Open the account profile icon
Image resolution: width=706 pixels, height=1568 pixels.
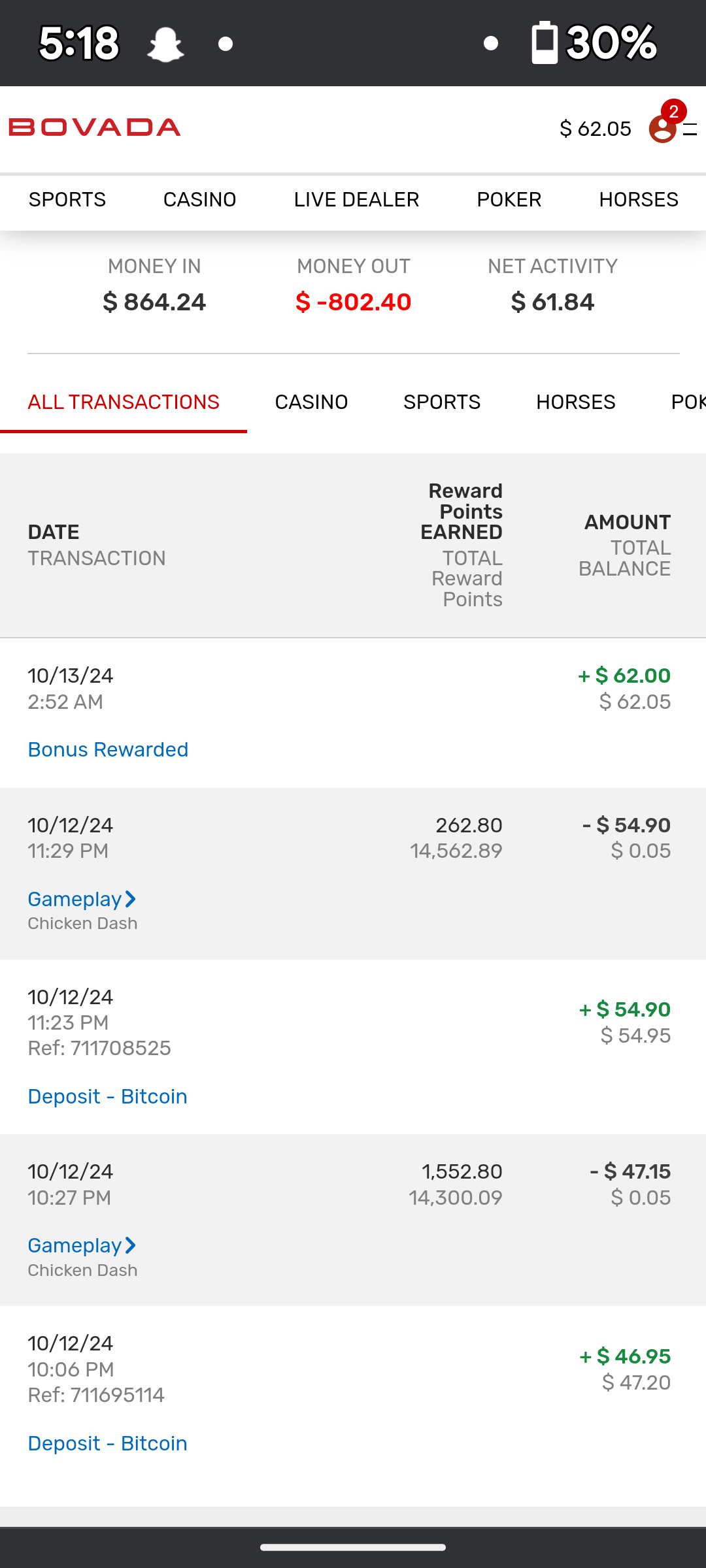(662, 128)
